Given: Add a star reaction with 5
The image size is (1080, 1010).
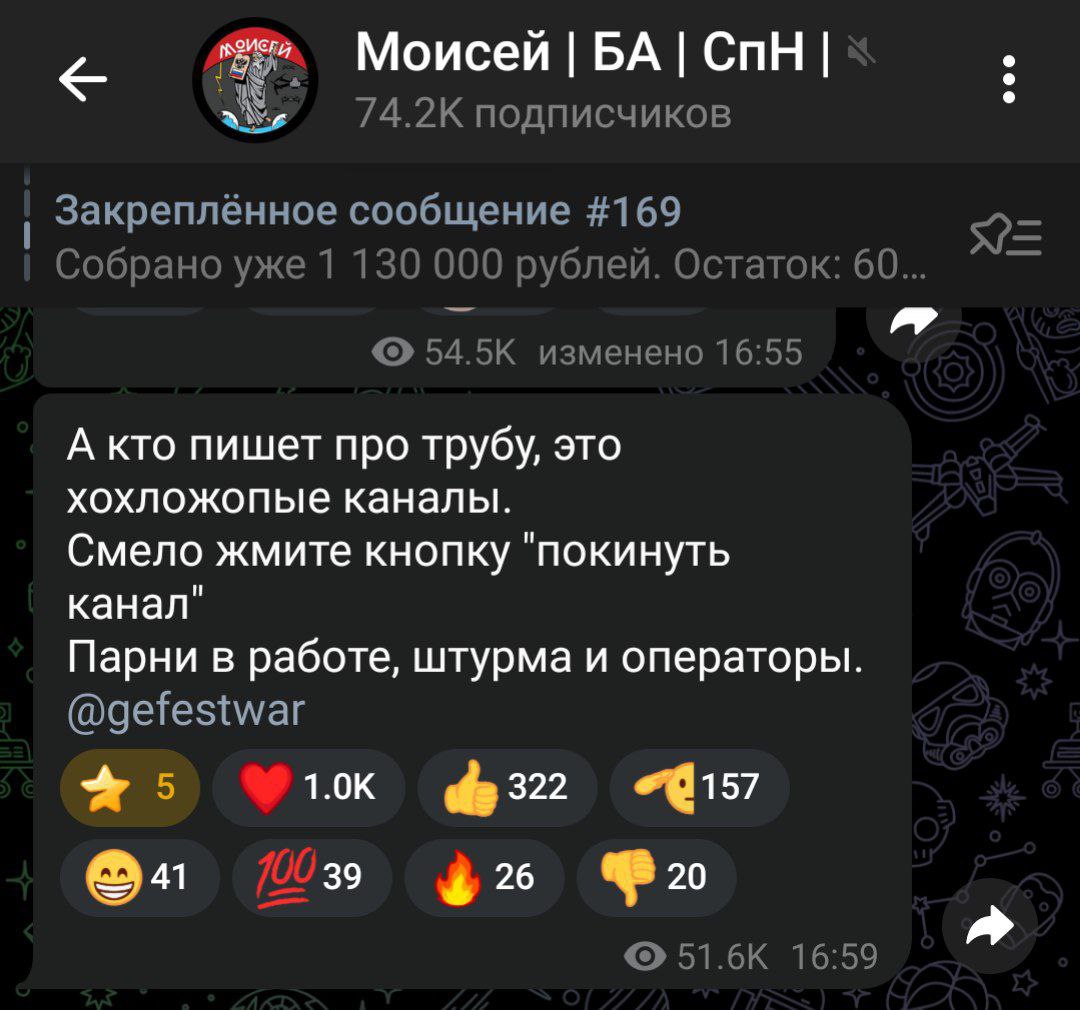Looking at the screenshot, I should [x=130, y=788].
